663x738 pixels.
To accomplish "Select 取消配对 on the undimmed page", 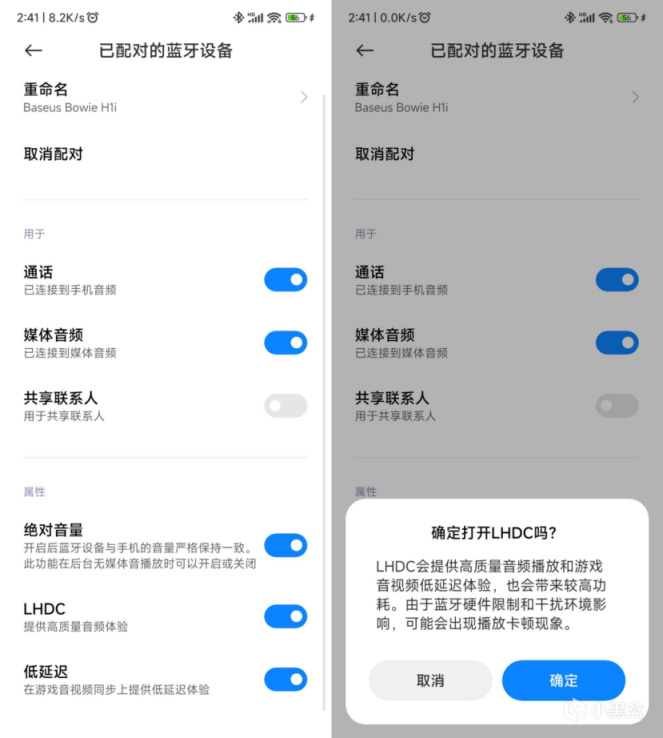I will (x=53, y=154).
